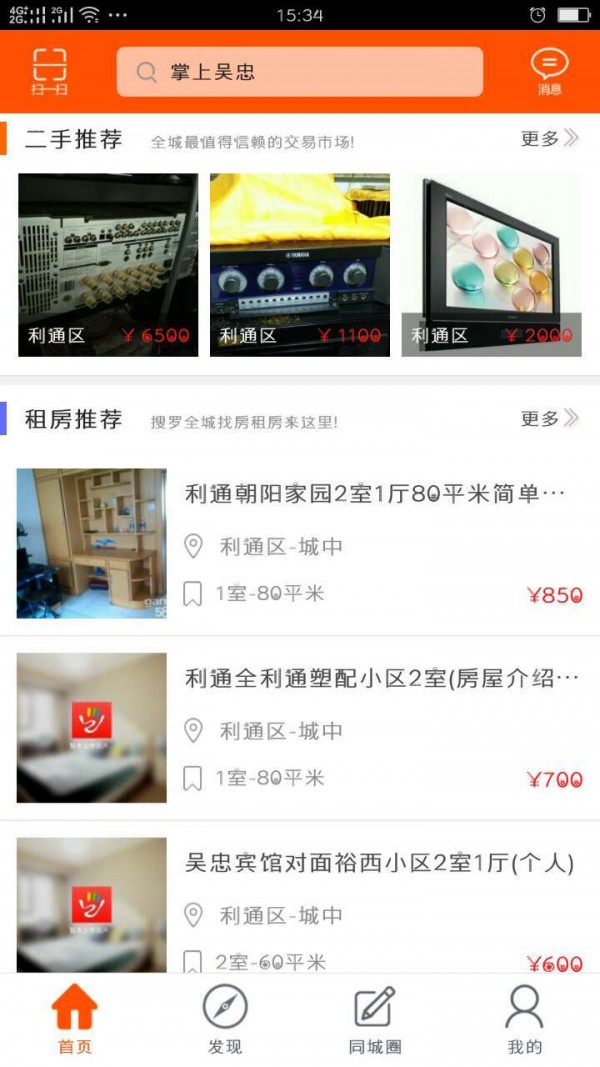Open the 利通朝阳家园2室1厅 rental listing
This screenshot has width=600, height=1067.
click(300, 543)
